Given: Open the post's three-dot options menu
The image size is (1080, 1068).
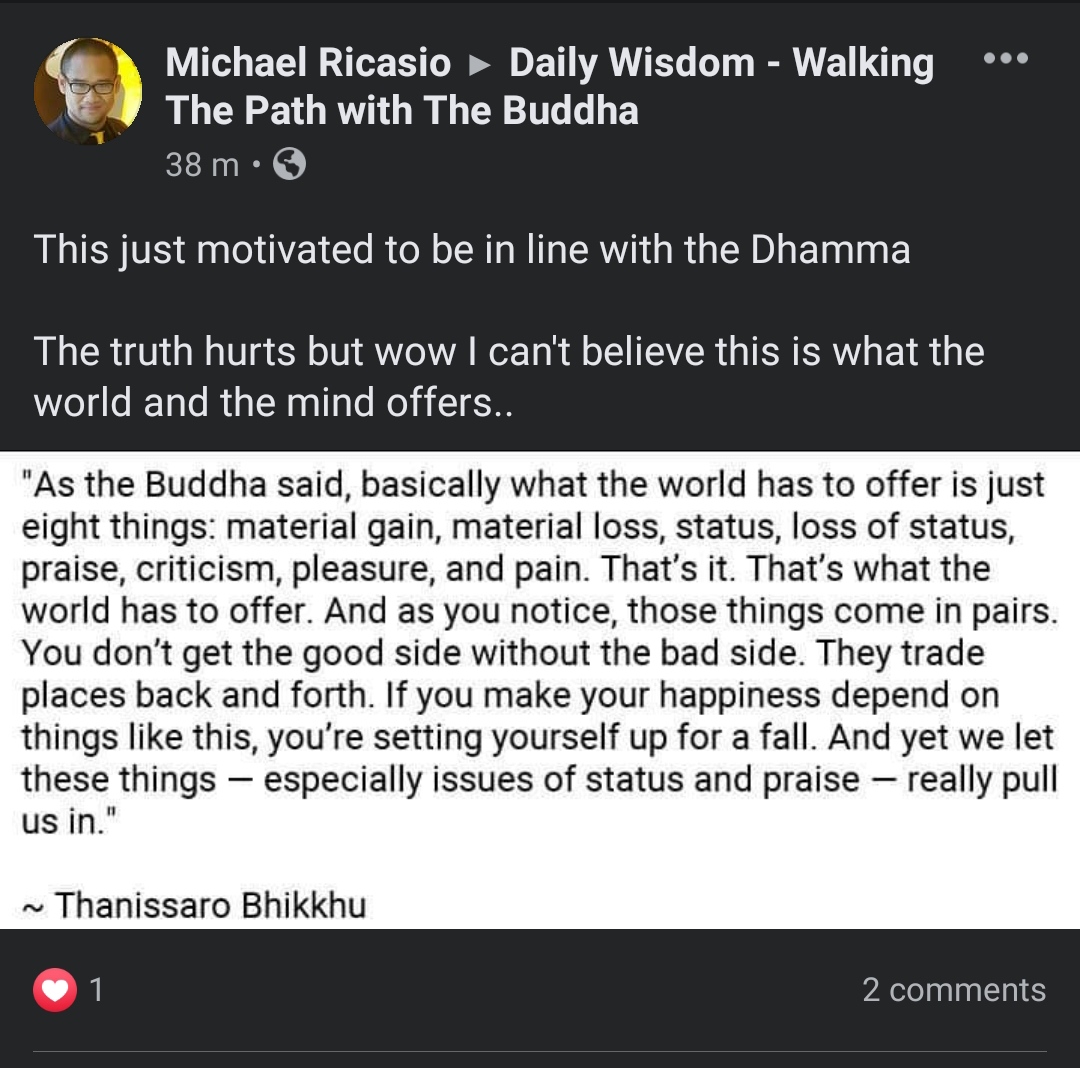Looking at the screenshot, I should [x=1005, y=59].
